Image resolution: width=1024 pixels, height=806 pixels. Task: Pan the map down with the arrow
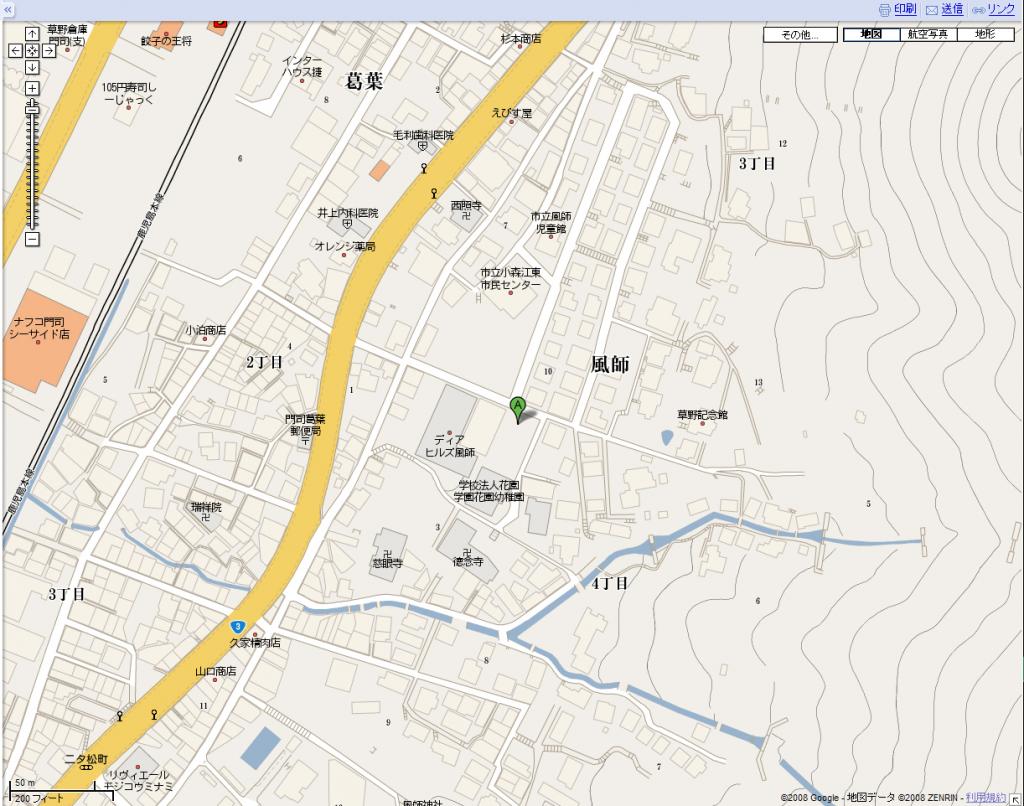(32, 67)
